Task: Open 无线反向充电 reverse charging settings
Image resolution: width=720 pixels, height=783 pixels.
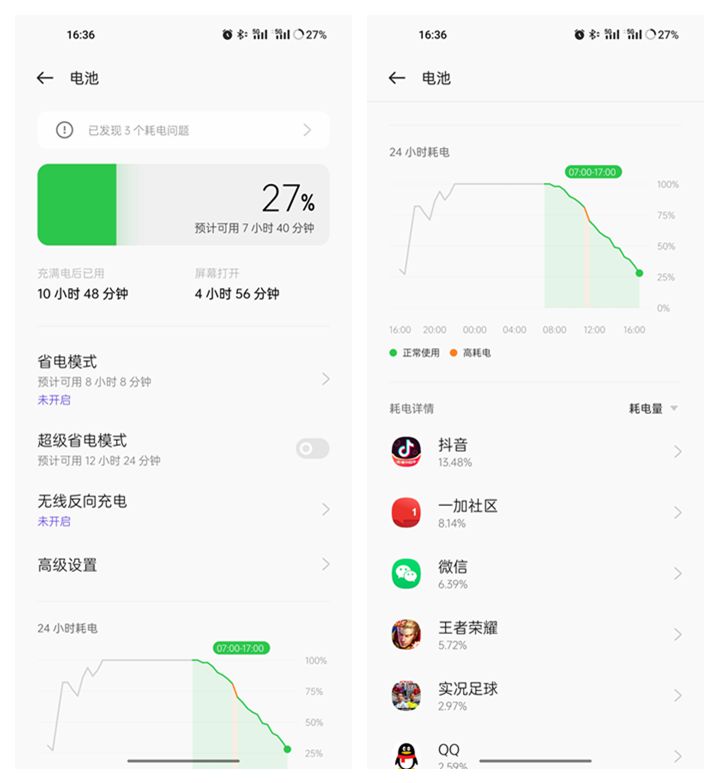Action: pos(183,511)
